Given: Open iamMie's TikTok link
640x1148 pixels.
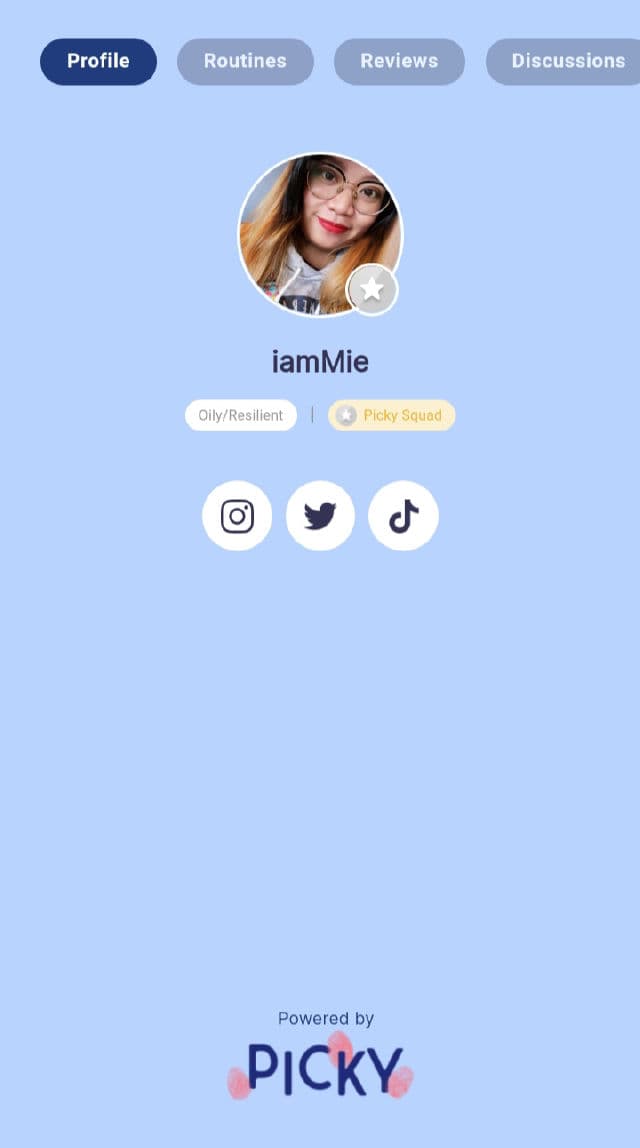Looking at the screenshot, I should [403, 516].
